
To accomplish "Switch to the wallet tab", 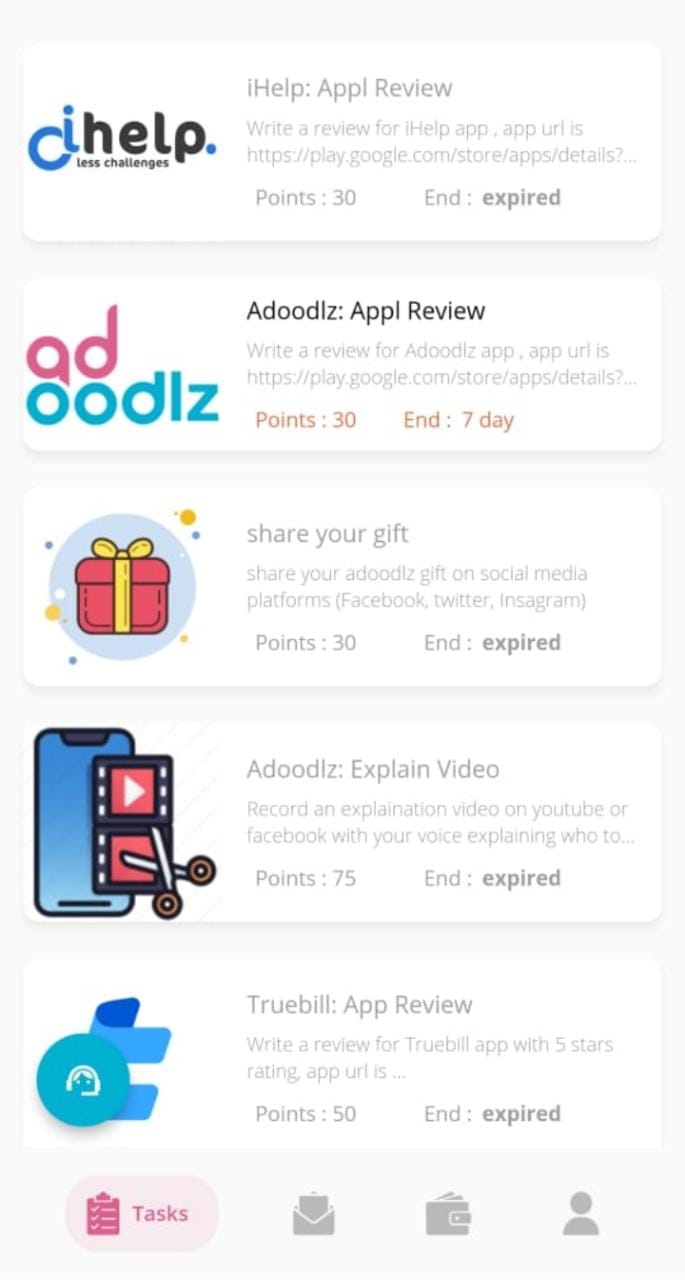I will (447, 1214).
